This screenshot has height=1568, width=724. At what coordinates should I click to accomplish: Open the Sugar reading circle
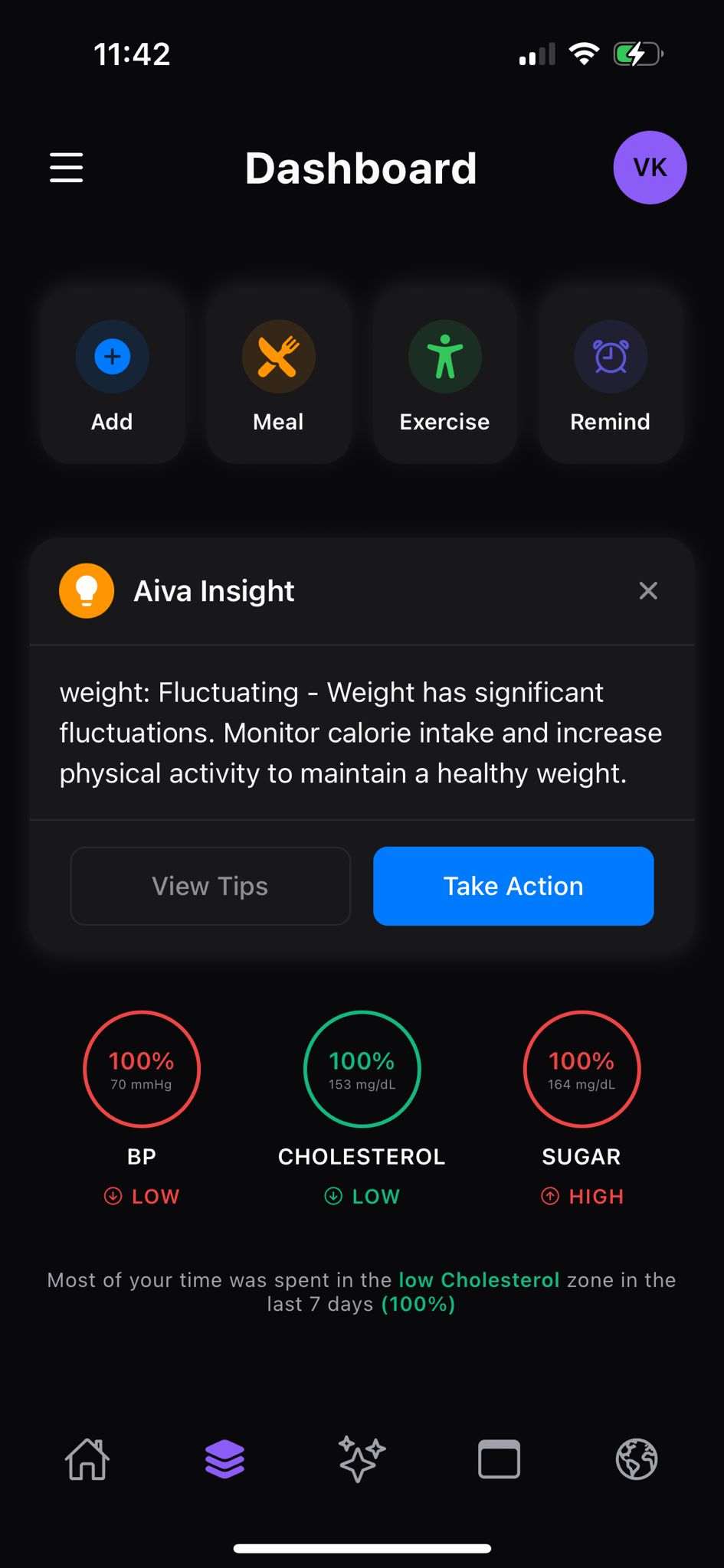click(581, 1069)
